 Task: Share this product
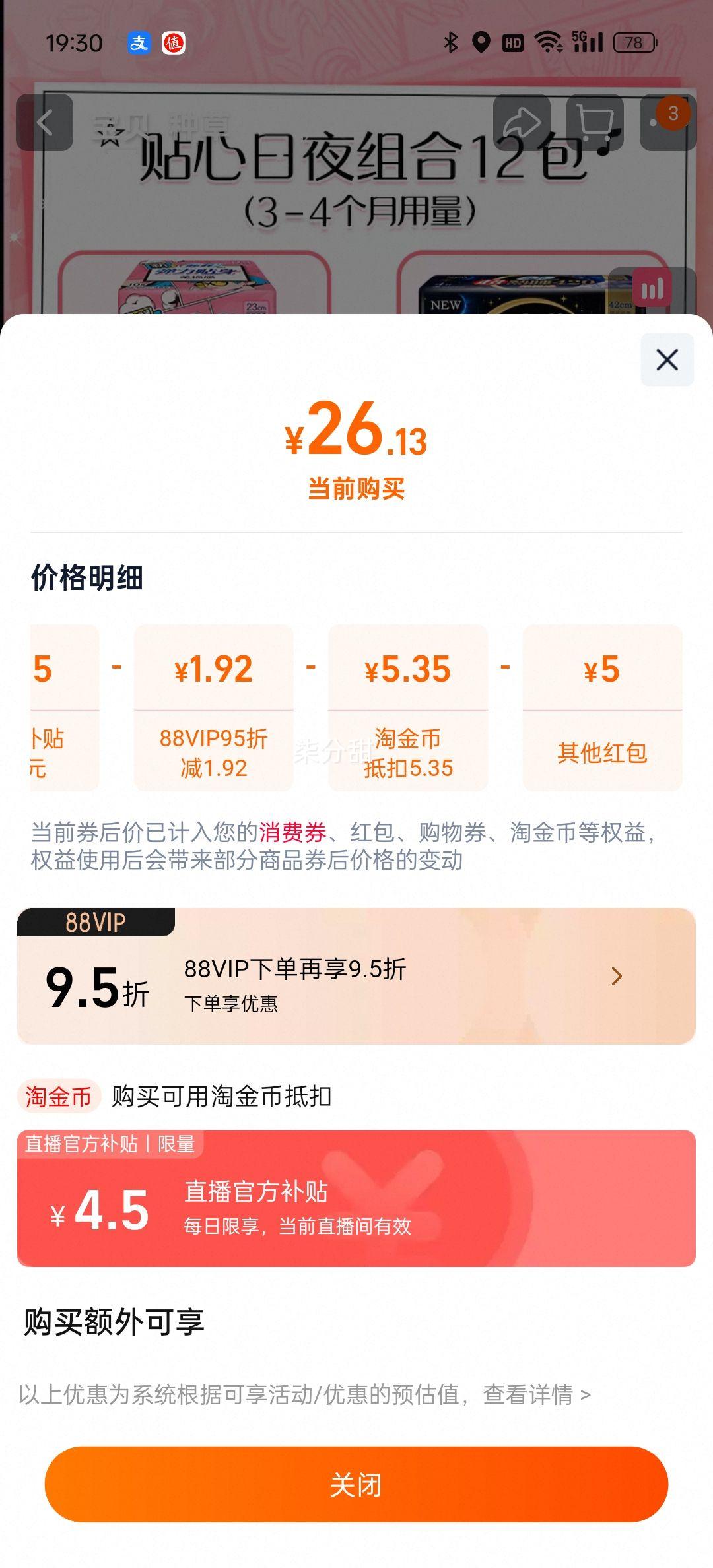pyautogui.click(x=522, y=123)
